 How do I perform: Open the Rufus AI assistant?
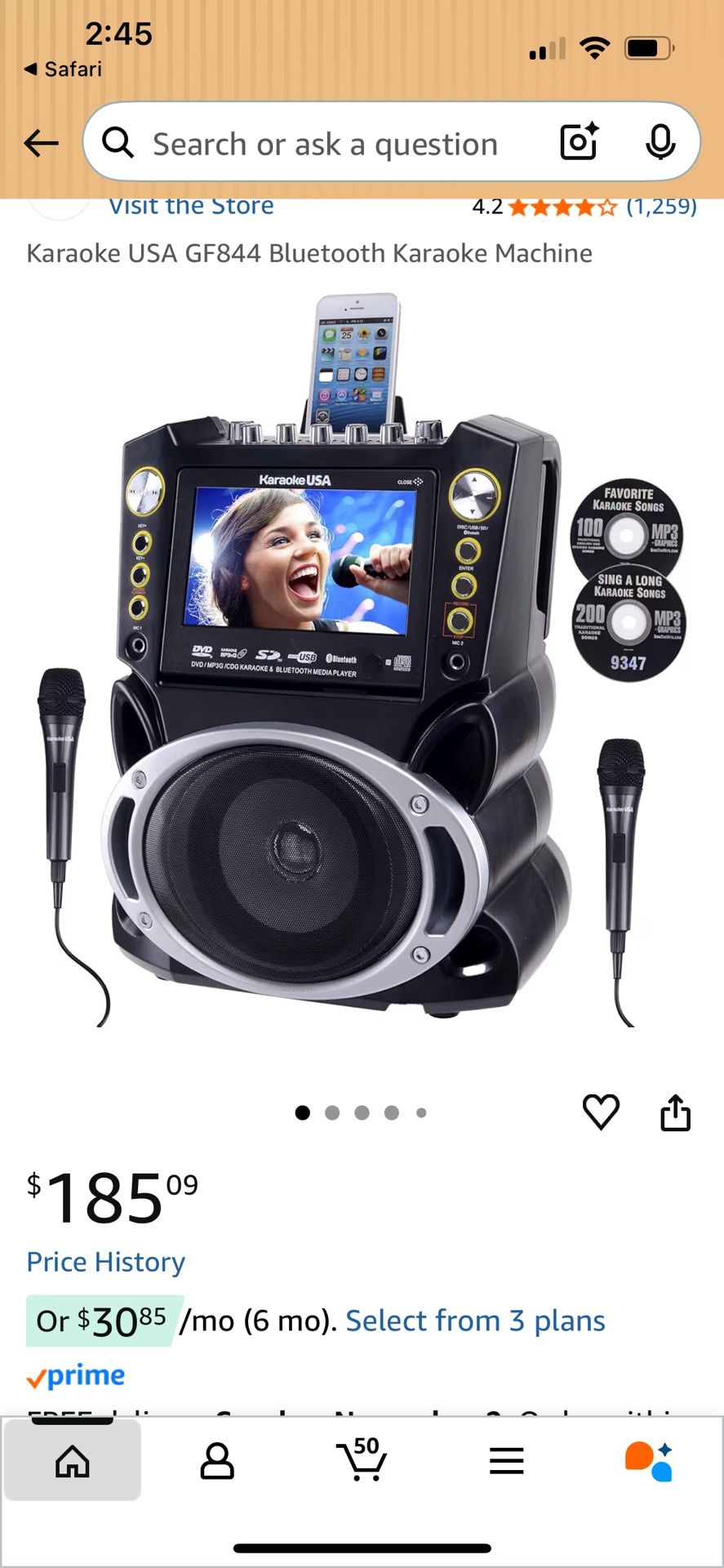point(649,1460)
